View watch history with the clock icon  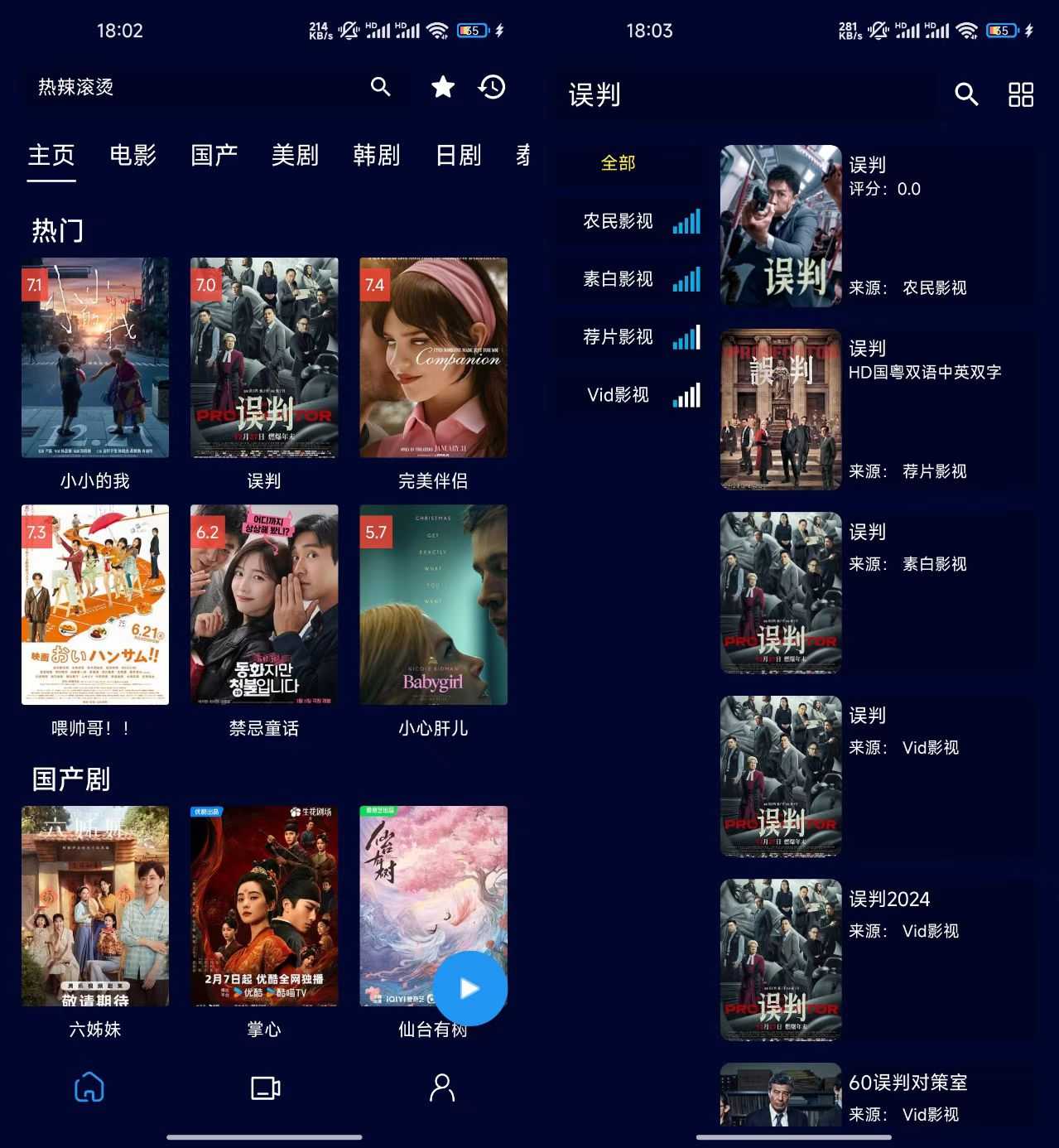click(x=492, y=86)
